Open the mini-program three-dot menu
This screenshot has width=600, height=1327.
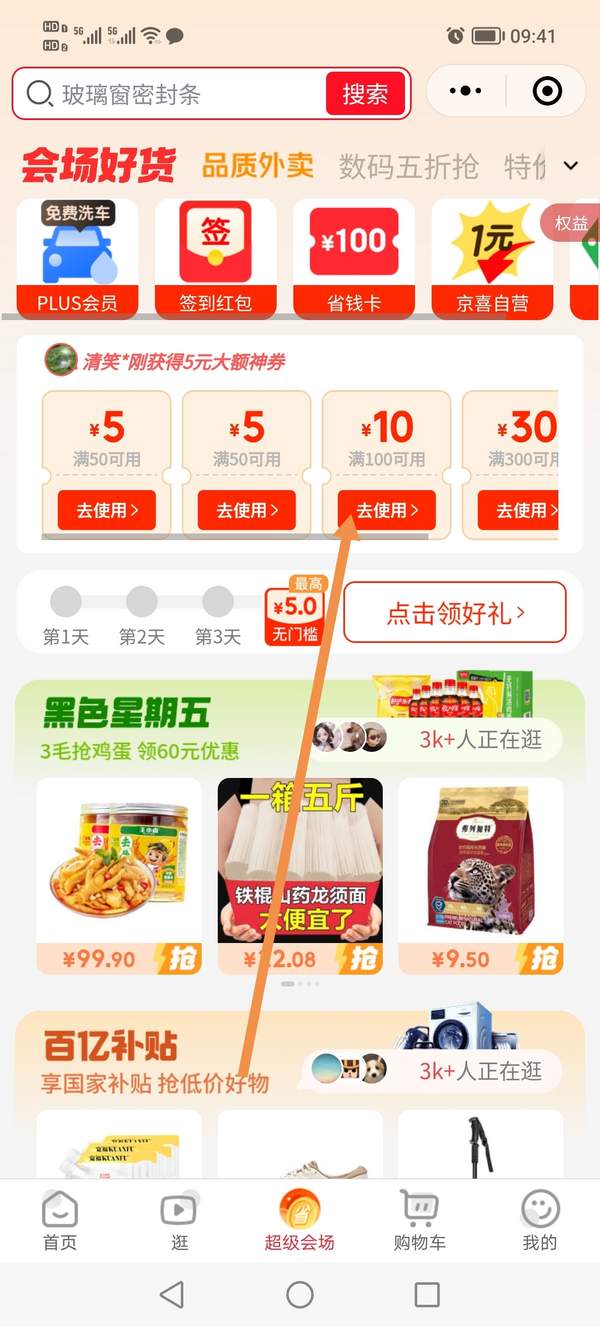click(465, 91)
